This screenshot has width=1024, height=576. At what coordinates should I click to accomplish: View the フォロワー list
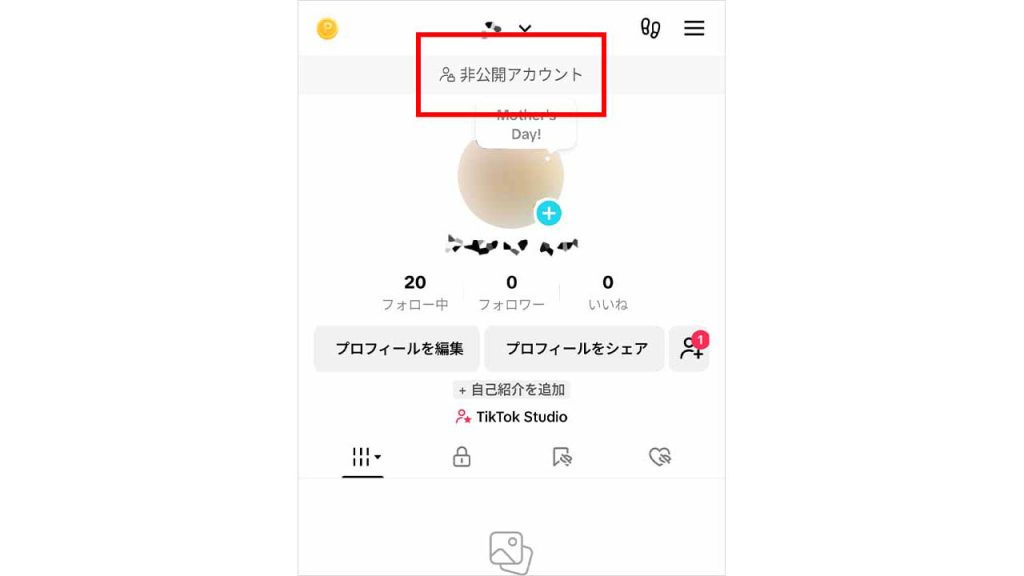pyautogui.click(x=511, y=293)
